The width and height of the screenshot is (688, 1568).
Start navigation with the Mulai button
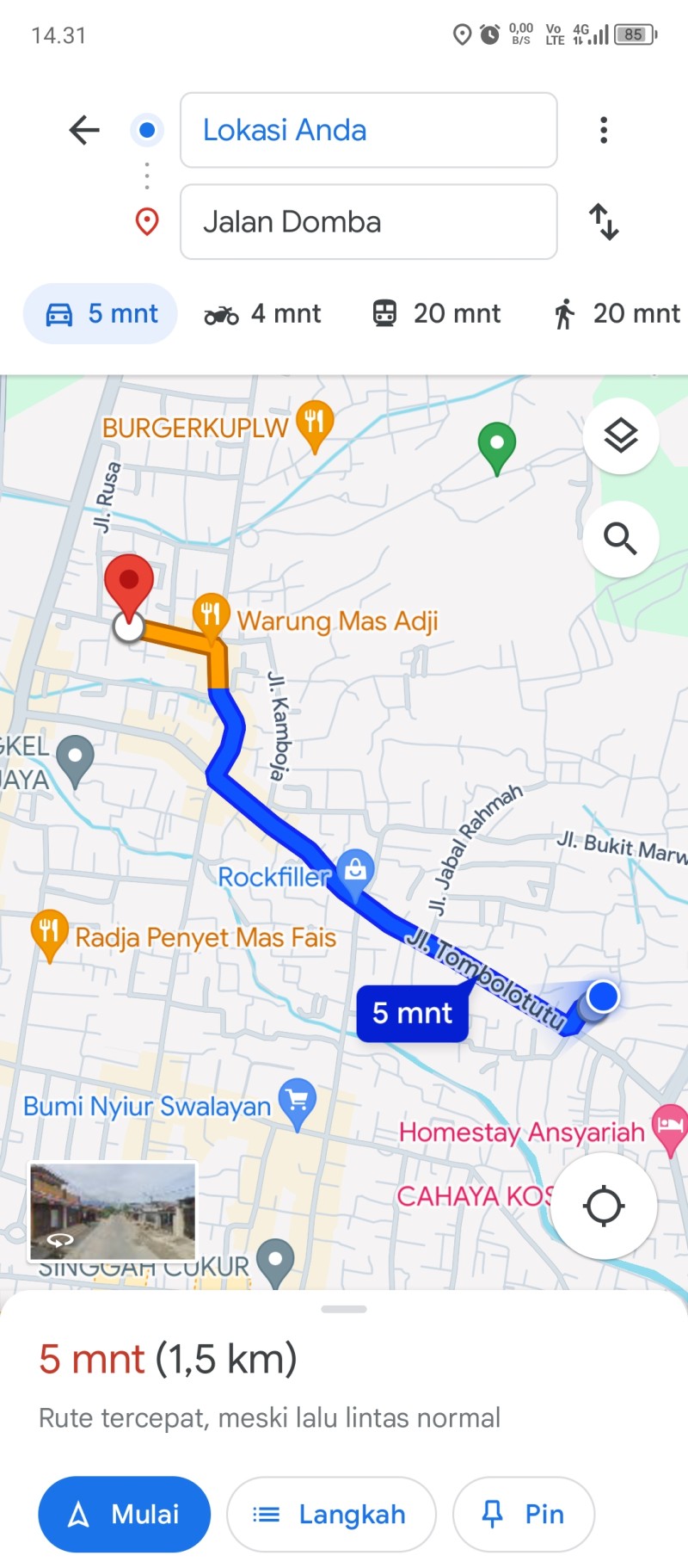tap(124, 1514)
